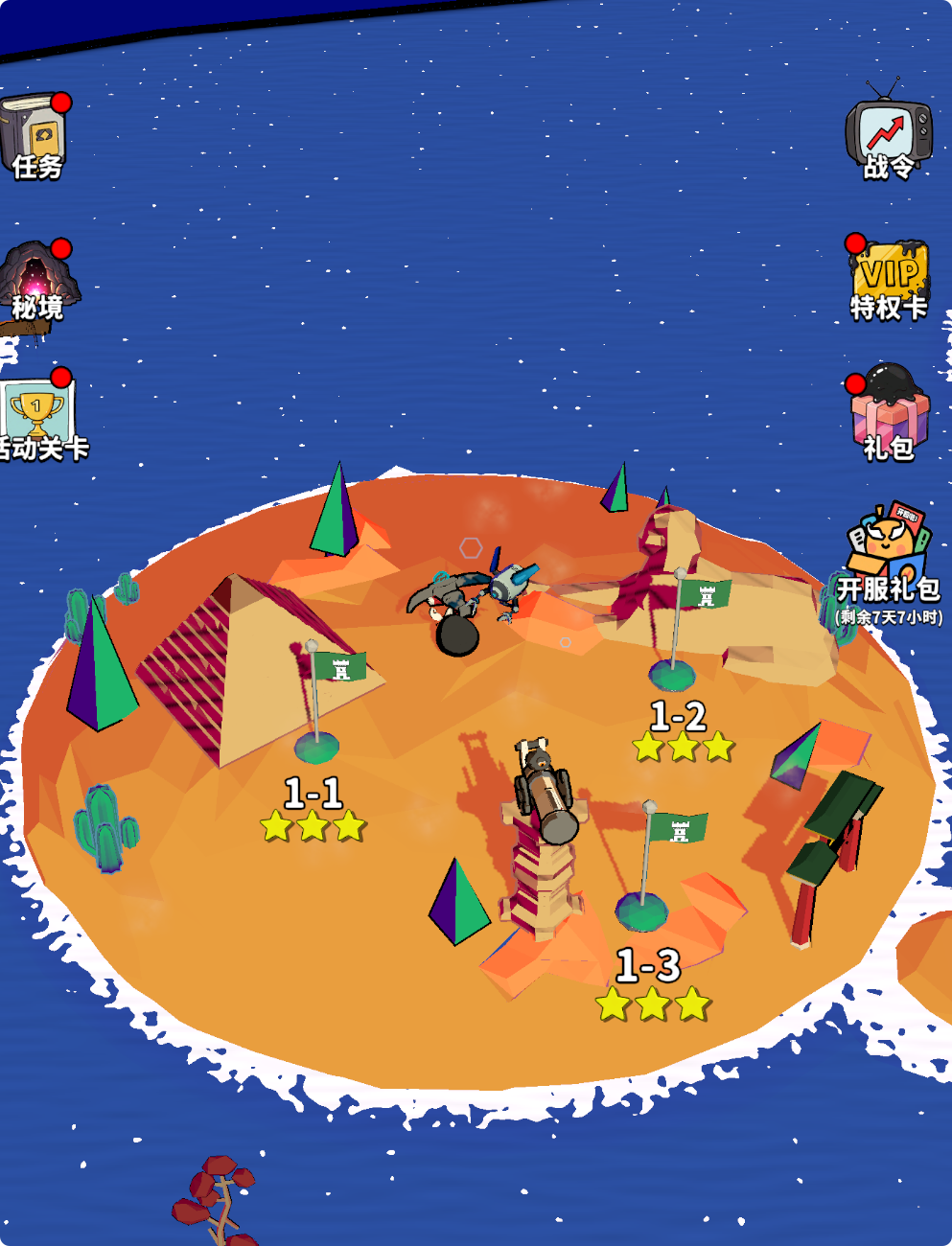Enter the 秘境 cave

click(38, 279)
